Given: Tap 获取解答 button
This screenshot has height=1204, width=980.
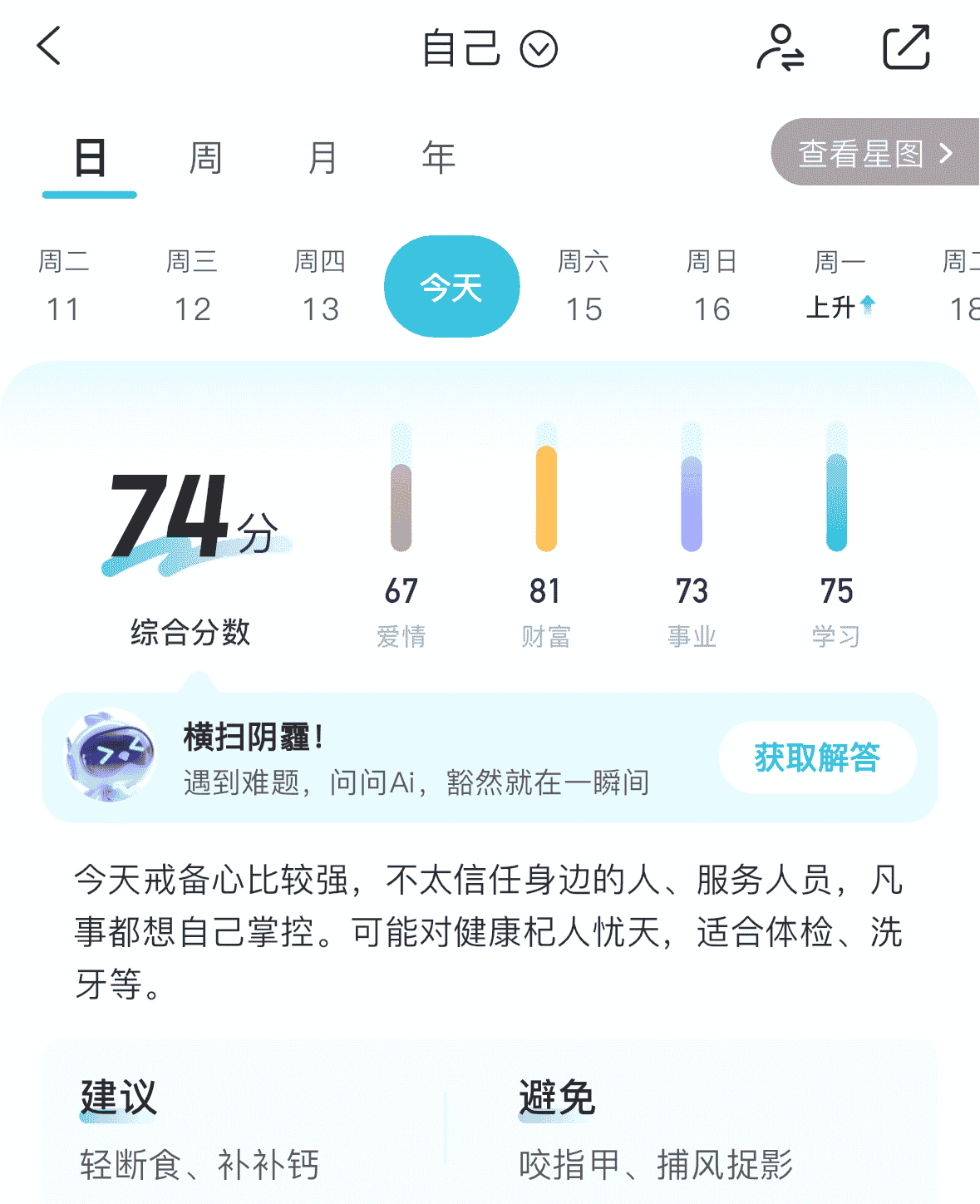Looking at the screenshot, I should (x=817, y=757).
